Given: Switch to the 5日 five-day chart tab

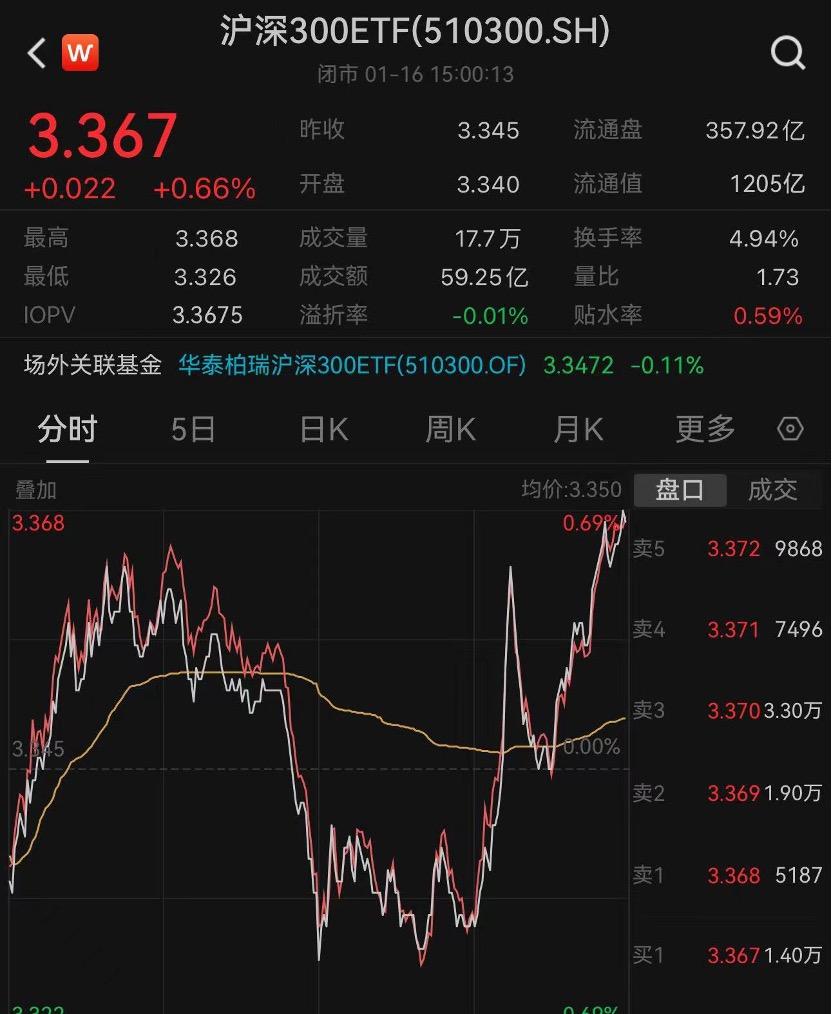Looking at the screenshot, I should (x=192, y=428).
